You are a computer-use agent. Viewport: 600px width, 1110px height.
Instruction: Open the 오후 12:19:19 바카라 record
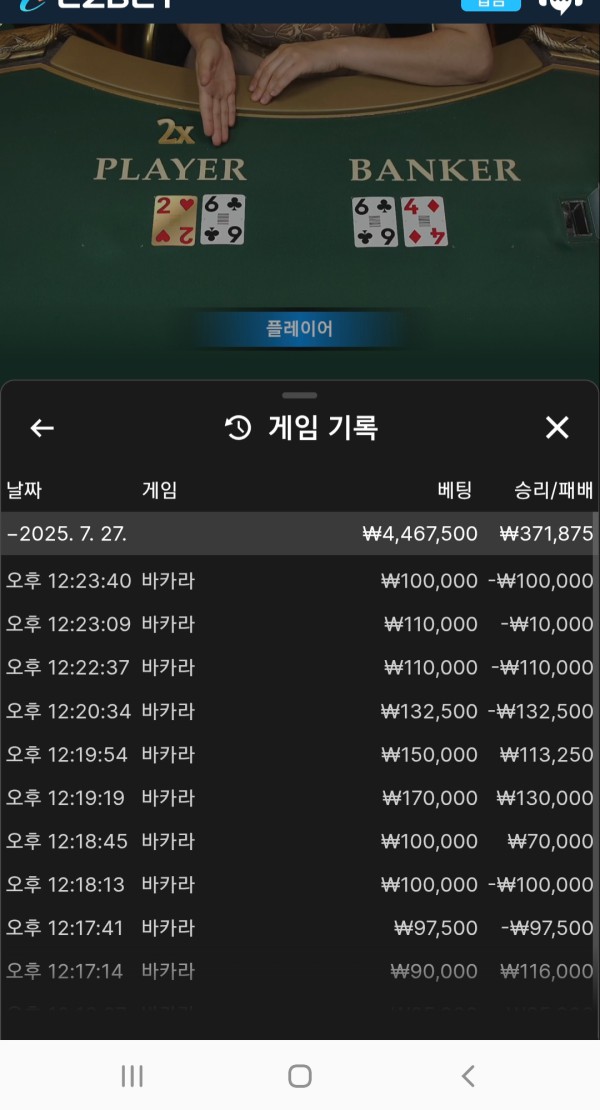[x=298, y=798]
